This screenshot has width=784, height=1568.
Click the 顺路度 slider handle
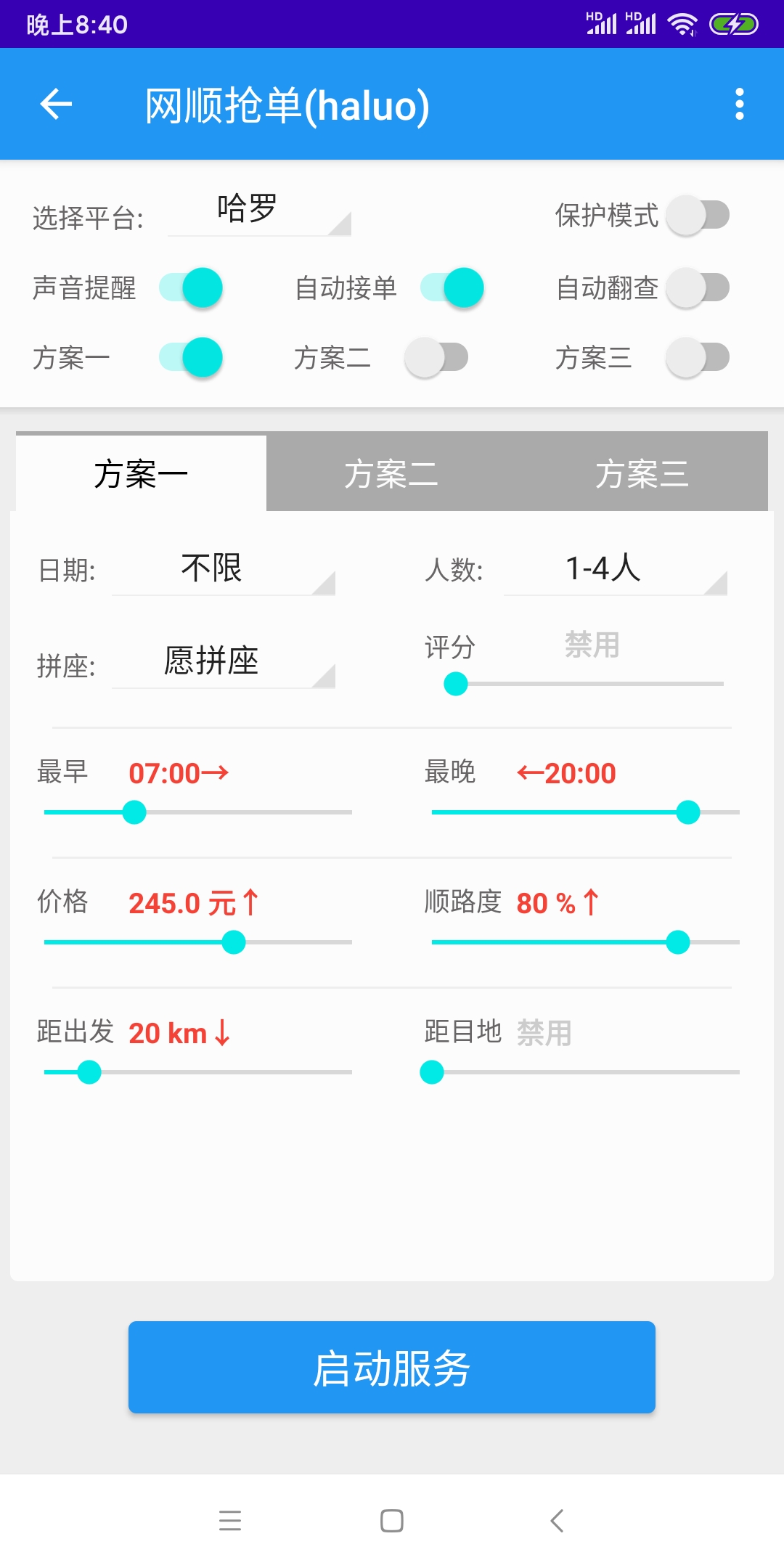677,942
